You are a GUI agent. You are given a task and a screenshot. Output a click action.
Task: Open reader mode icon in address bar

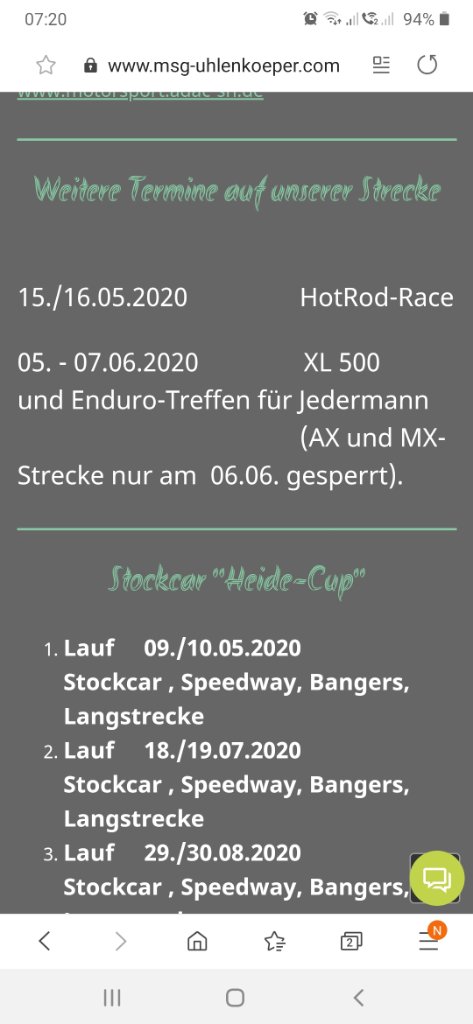(381, 65)
